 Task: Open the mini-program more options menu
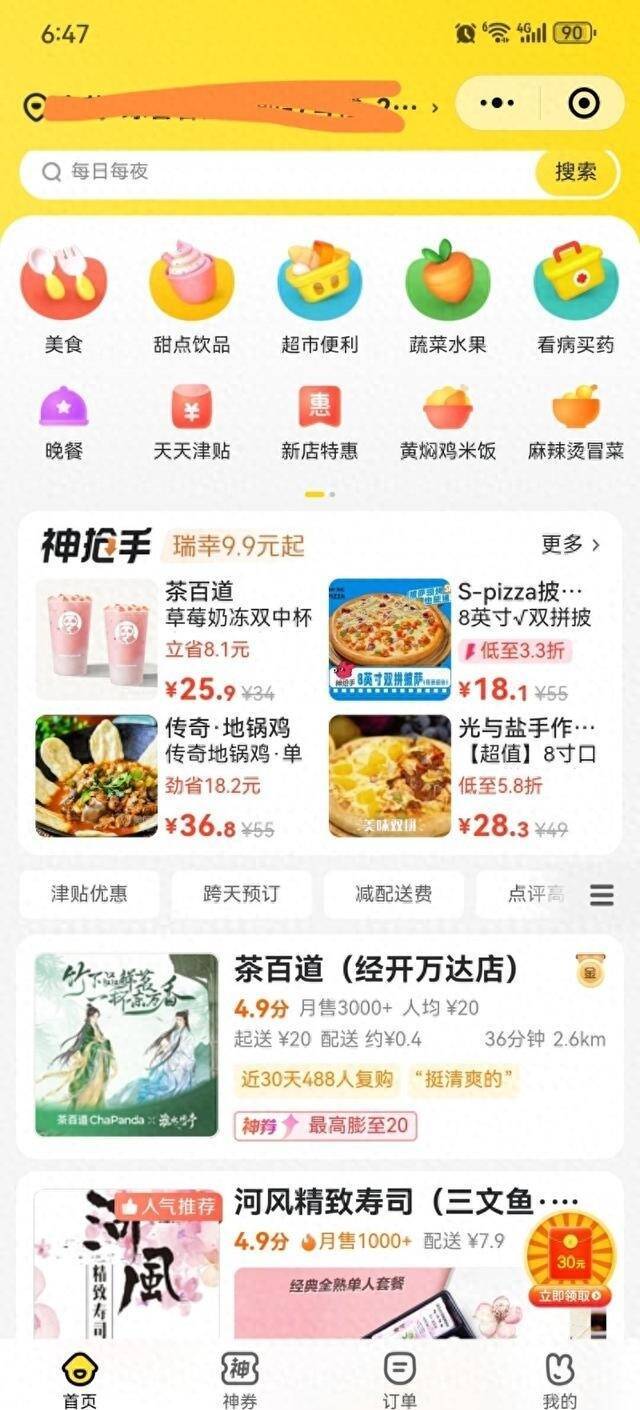(x=497, y=103)
